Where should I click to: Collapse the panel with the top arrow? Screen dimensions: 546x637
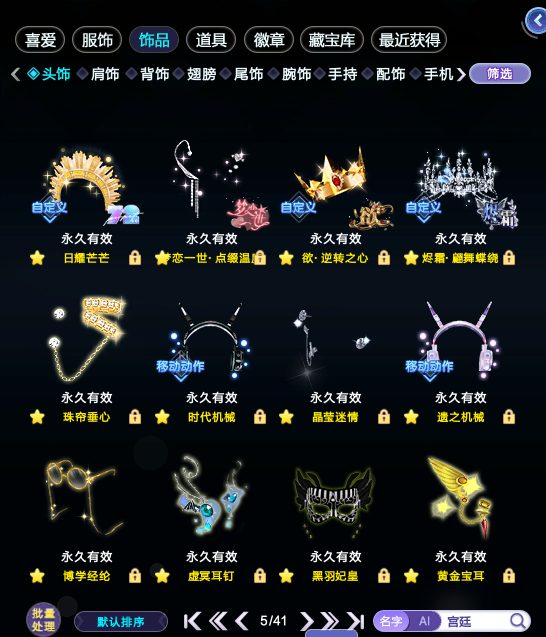(536, 20)
